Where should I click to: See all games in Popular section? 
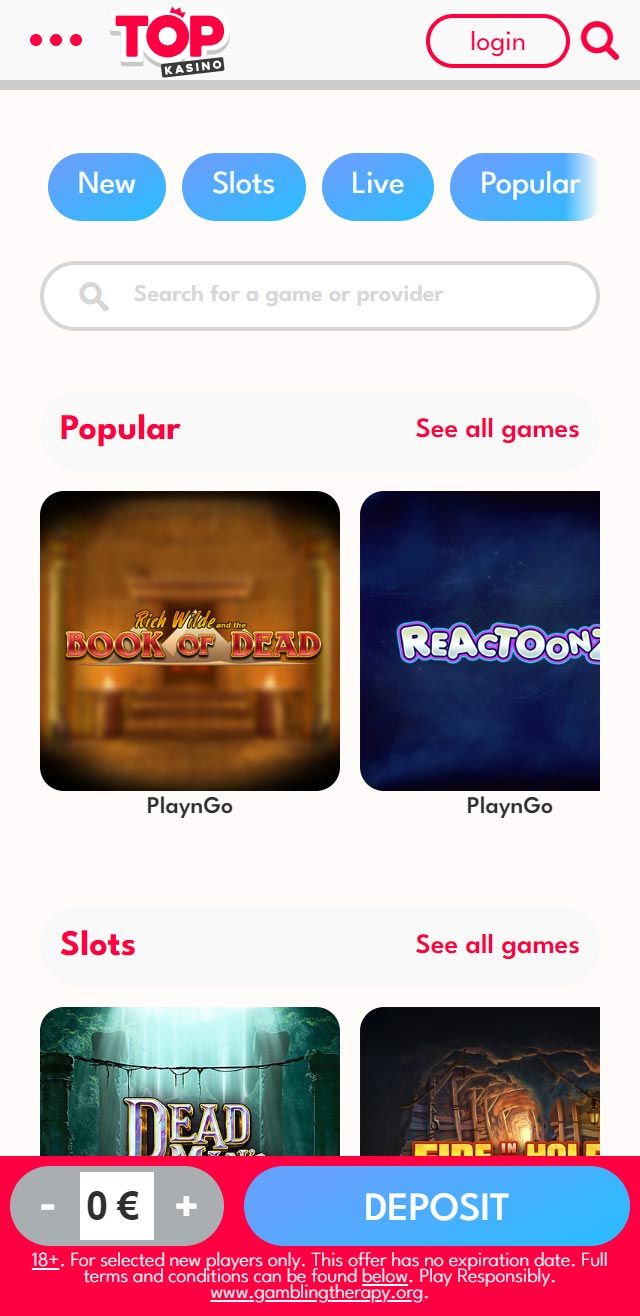coord(497,429)
